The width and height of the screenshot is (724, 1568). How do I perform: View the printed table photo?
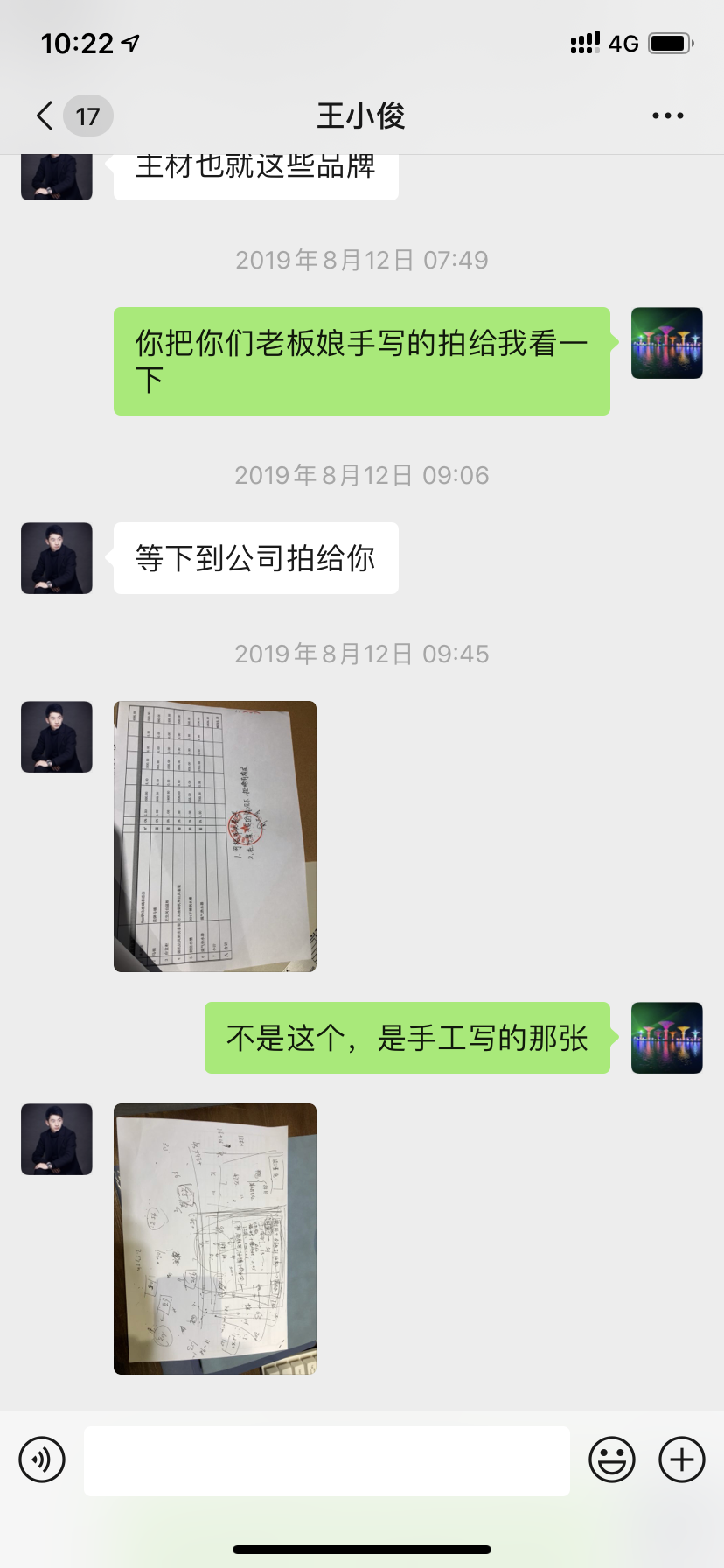coord(215,836)
